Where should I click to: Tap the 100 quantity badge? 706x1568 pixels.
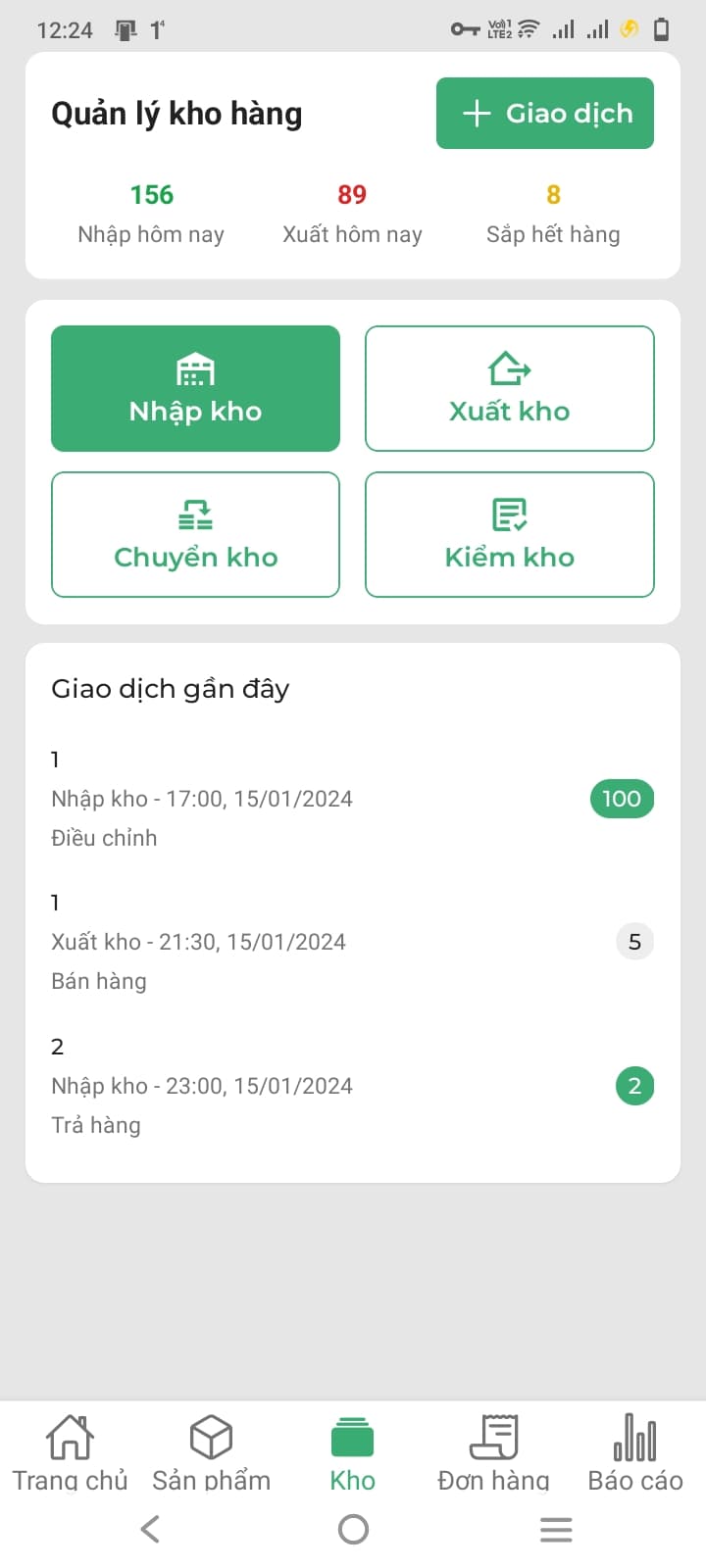(621, 799)
